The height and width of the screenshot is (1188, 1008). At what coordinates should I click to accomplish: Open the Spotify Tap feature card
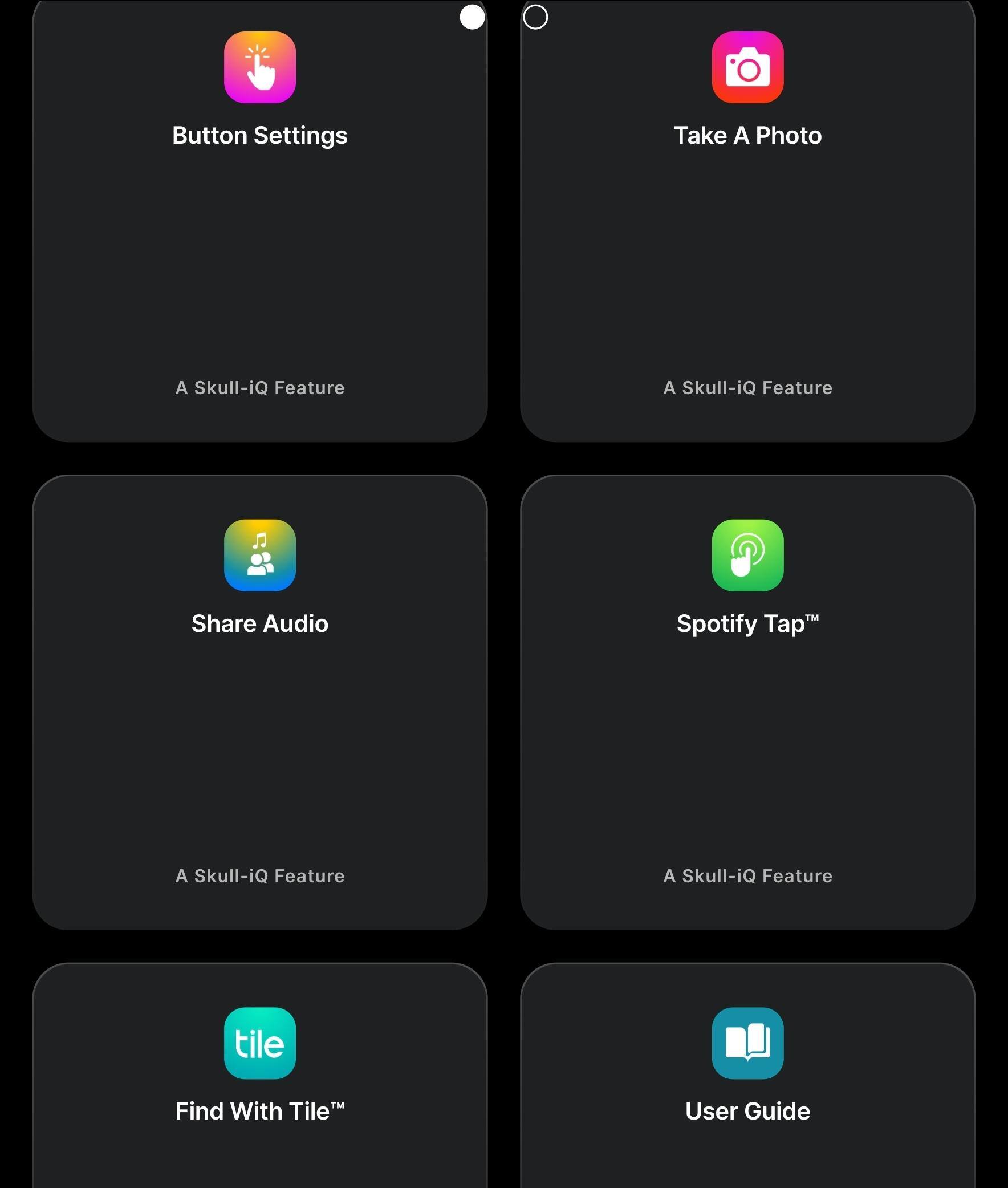click(x=747, y=702)
